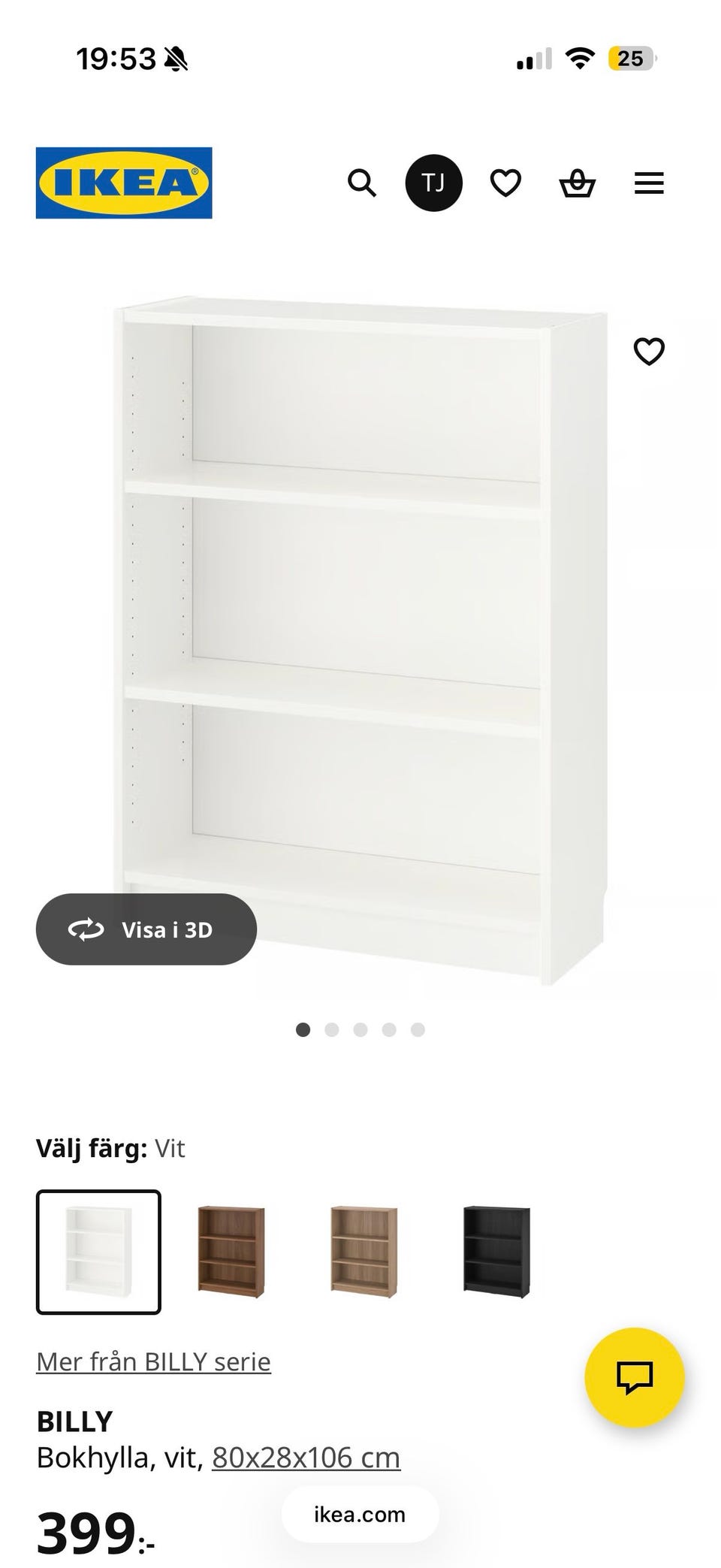Open the 80x28x106 cm dimensions link
Viewport: 721px width, 1568px height.
(x=306, y=1458)
